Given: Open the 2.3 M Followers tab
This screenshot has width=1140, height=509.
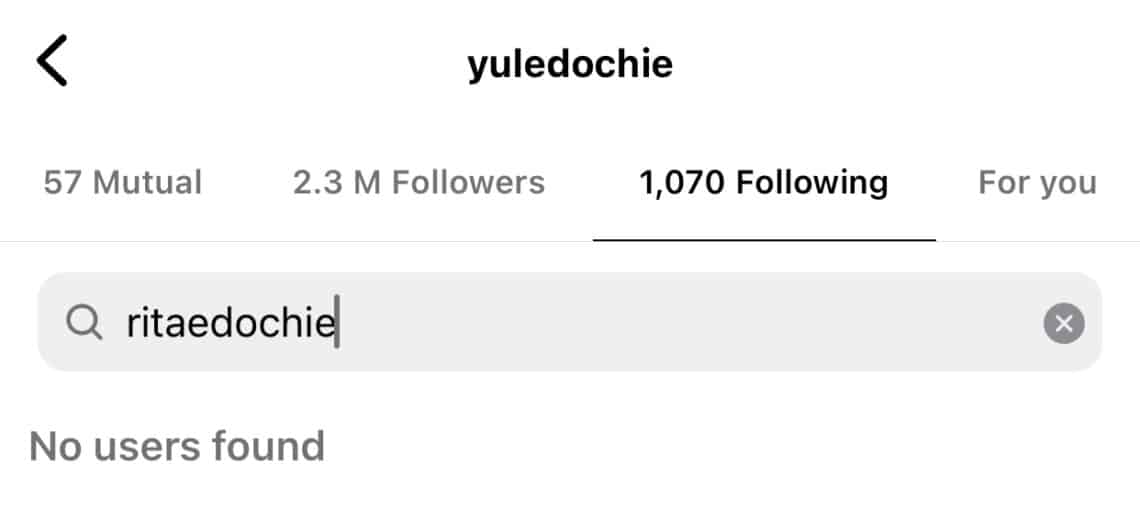Looking at the screenshot, I should coord(419,183).
